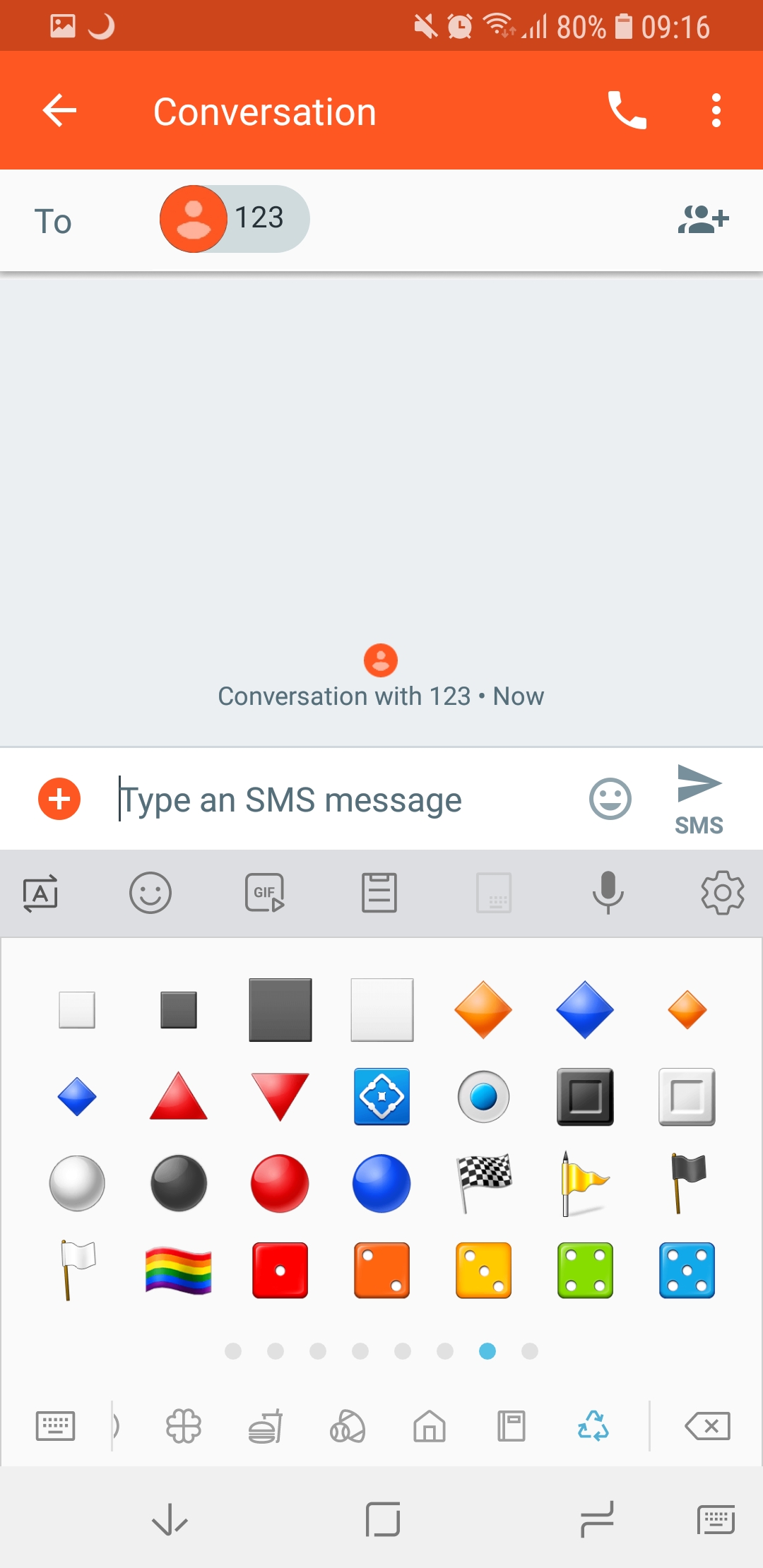Insert the red triangle pointing up emoji

(x=179, y=1096)
